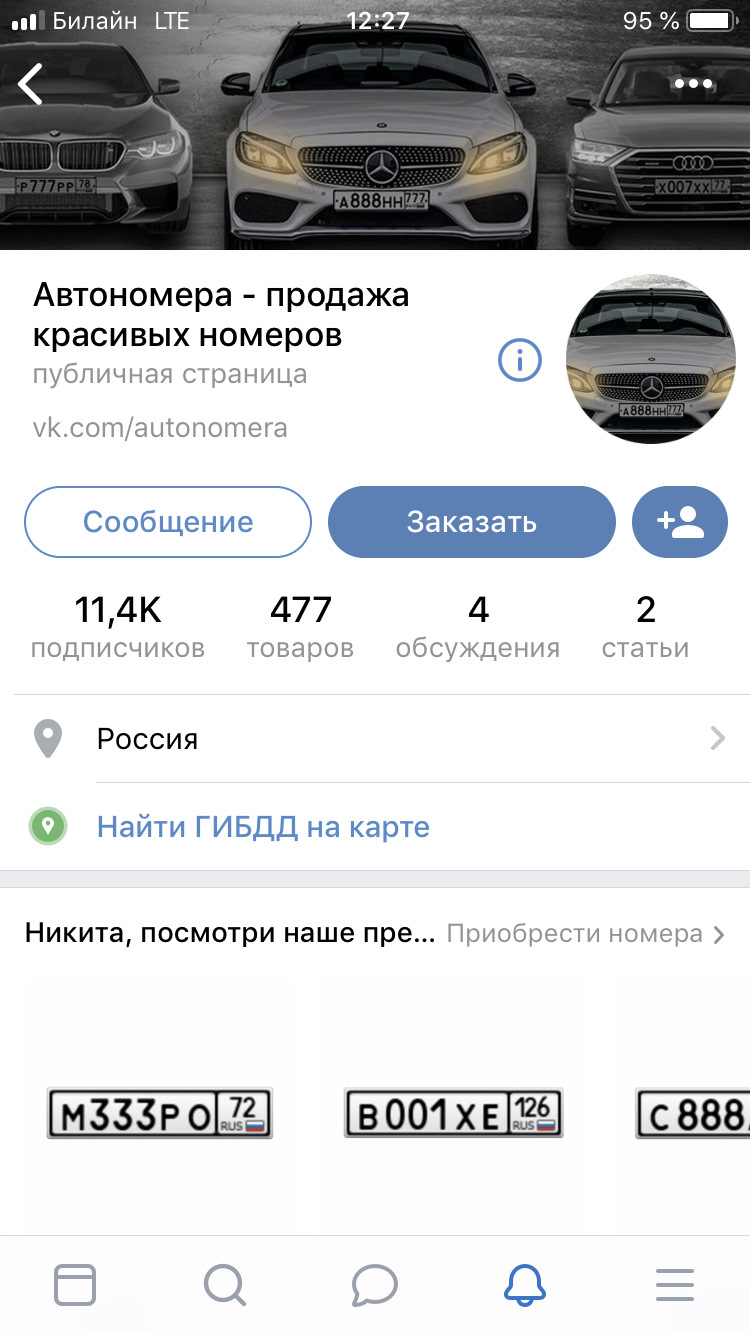Open the М333РО 72 plate item
The height and width of the screenshot is (1334, 750).
tap(159, 1113)
